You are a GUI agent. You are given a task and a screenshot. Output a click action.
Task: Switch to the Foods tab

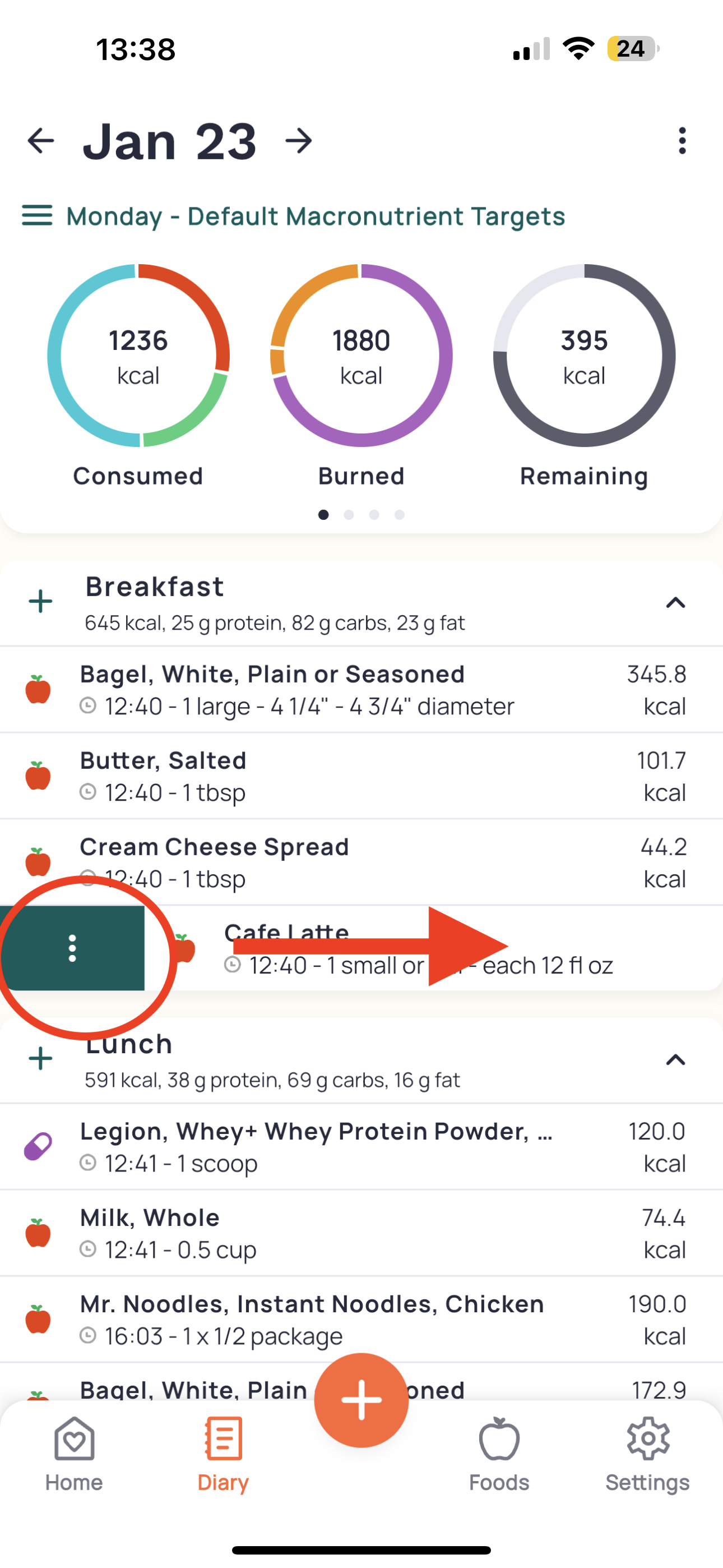499,1454
